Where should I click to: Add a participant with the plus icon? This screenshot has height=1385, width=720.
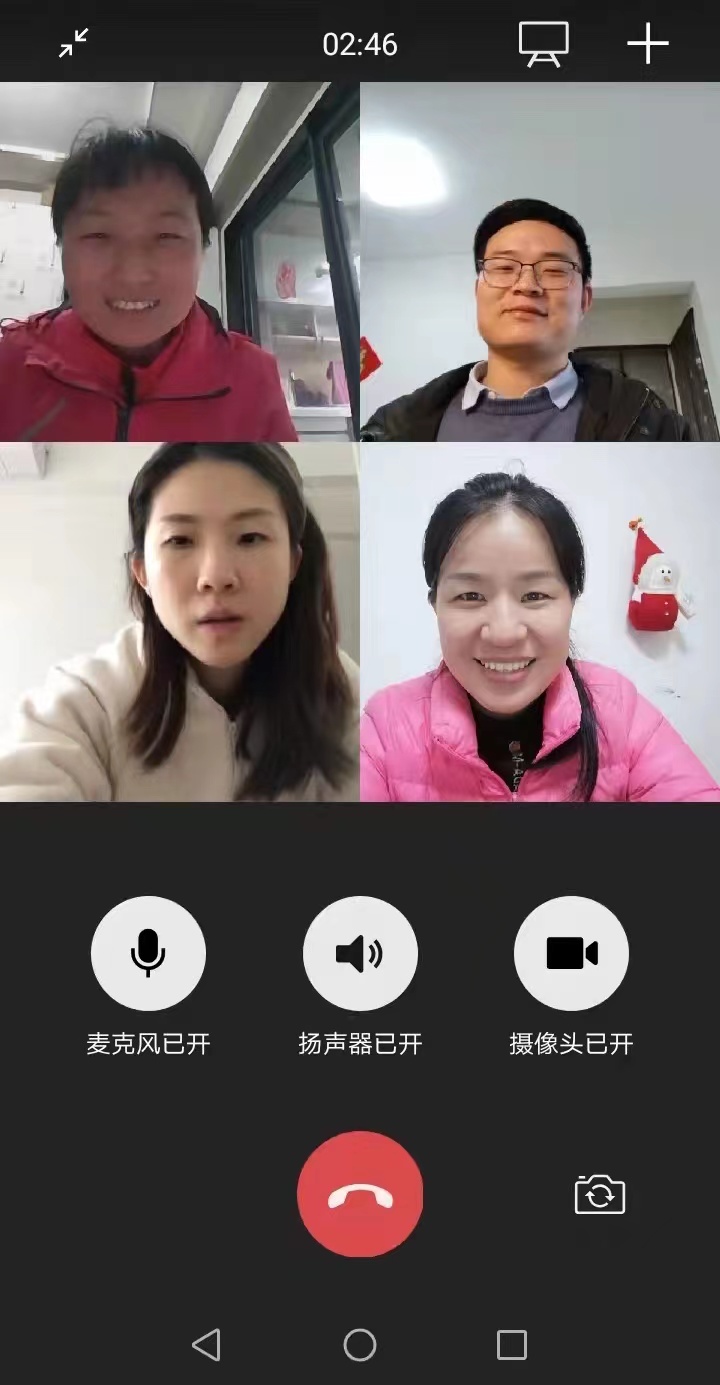[647, 44]
